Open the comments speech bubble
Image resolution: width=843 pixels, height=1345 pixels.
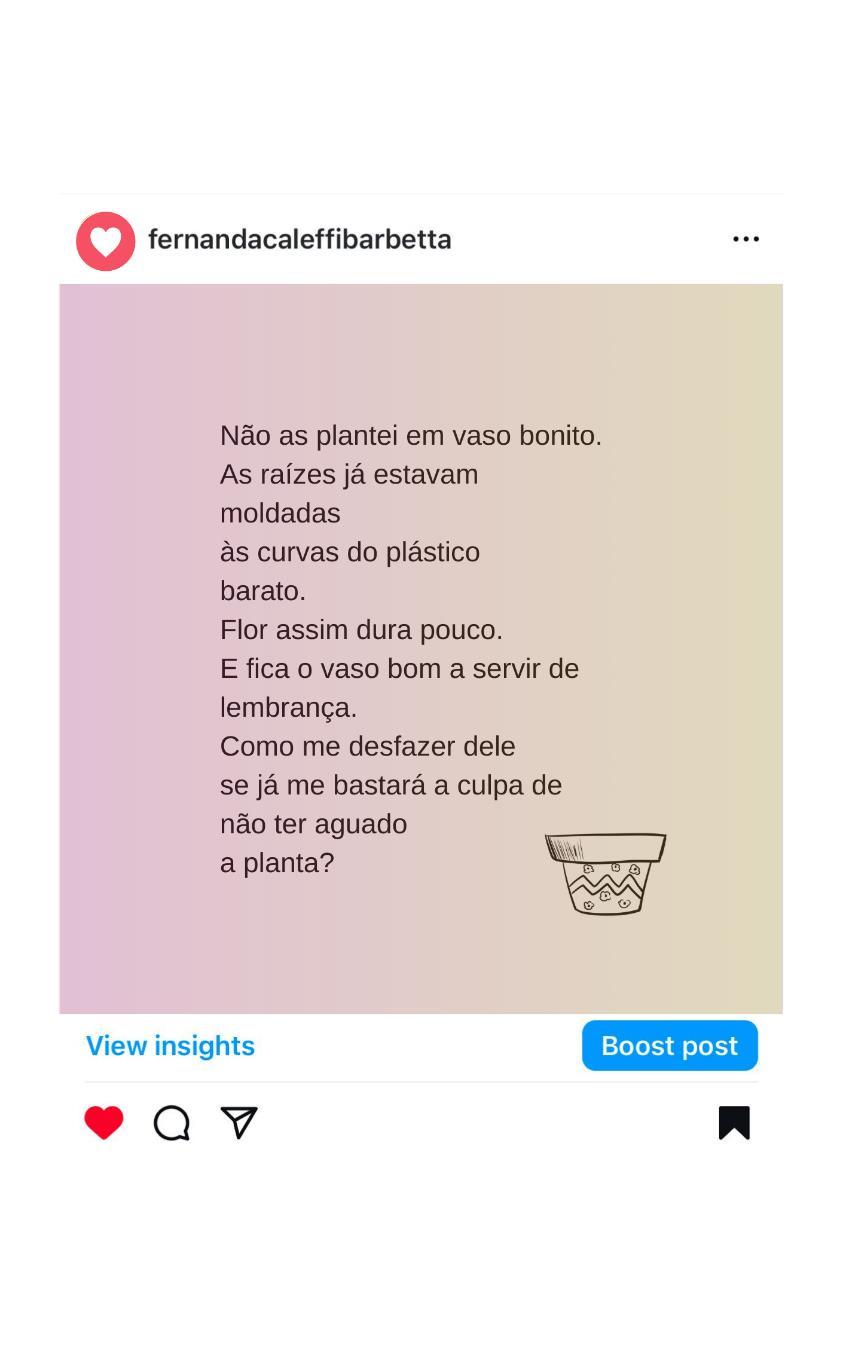(x=172, y=1123)
